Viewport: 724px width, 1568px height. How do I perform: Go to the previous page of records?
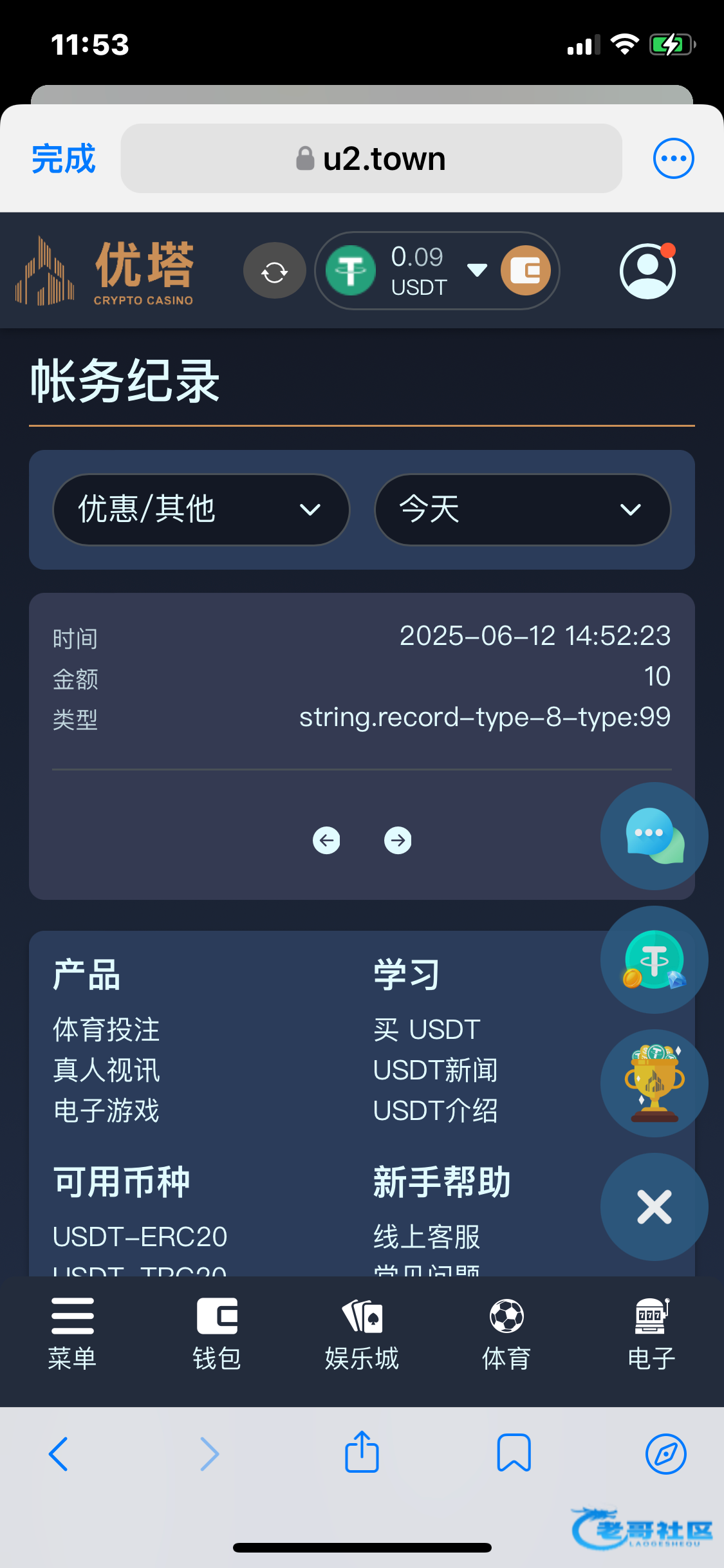tap(326, 840)
